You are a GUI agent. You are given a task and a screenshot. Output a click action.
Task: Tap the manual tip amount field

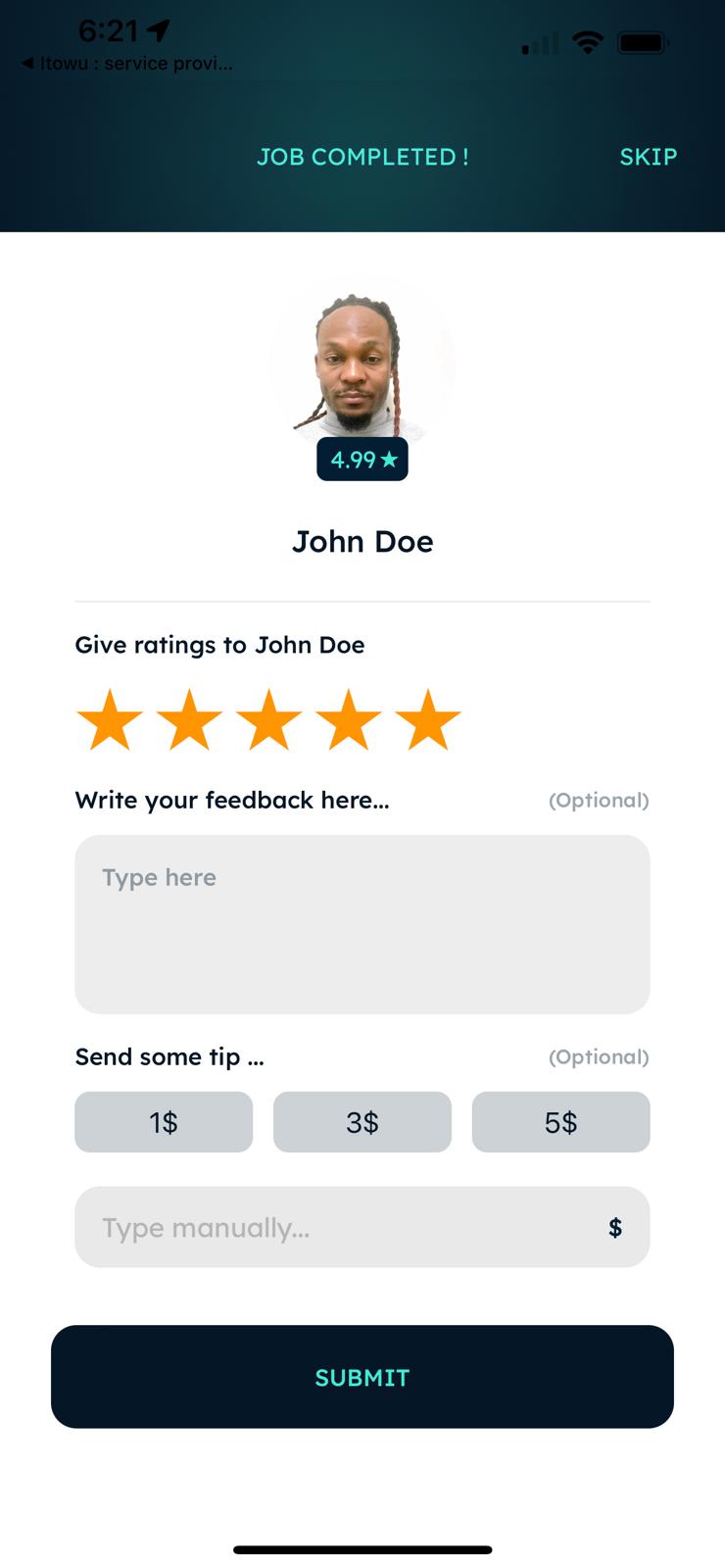(333, 1227)
